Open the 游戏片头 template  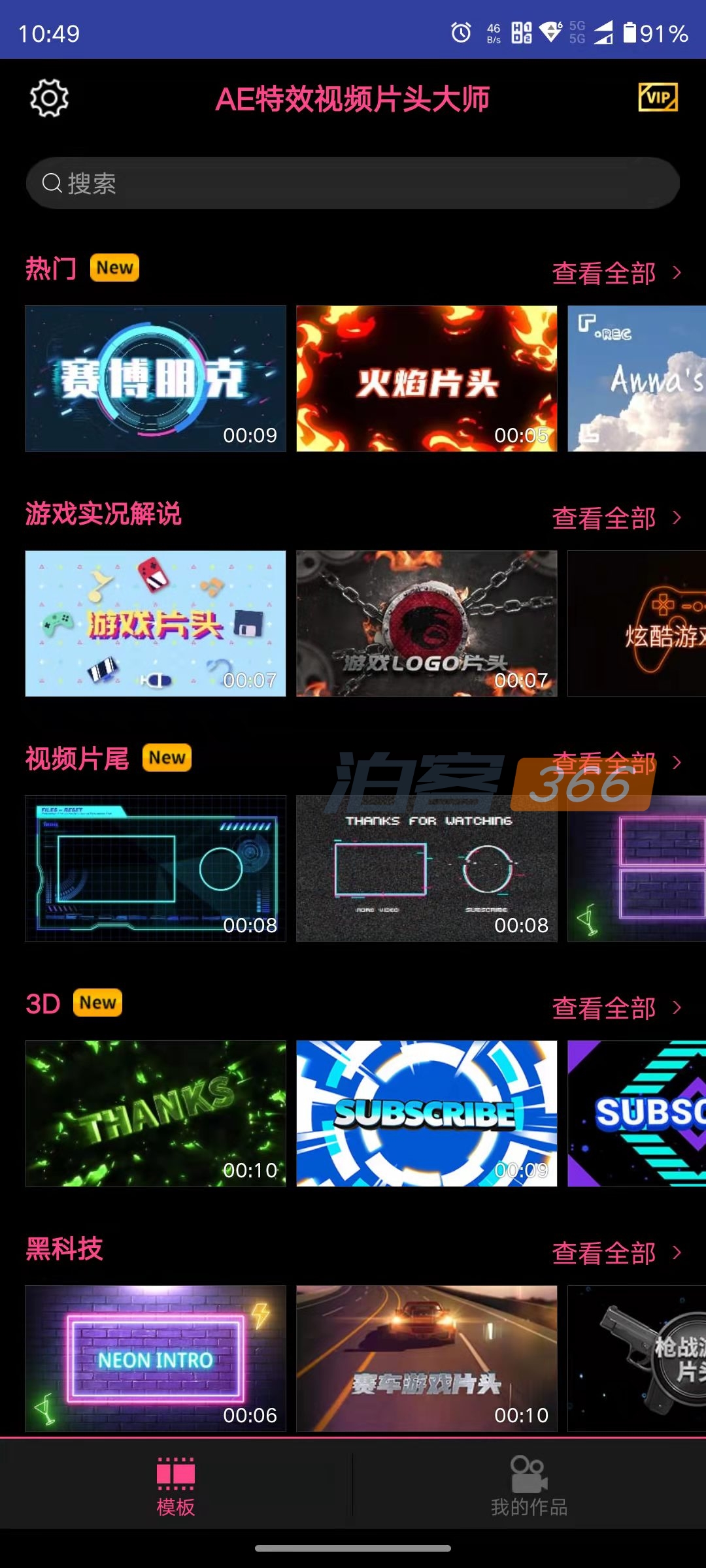pyautogui.click(x=156, y=623)
